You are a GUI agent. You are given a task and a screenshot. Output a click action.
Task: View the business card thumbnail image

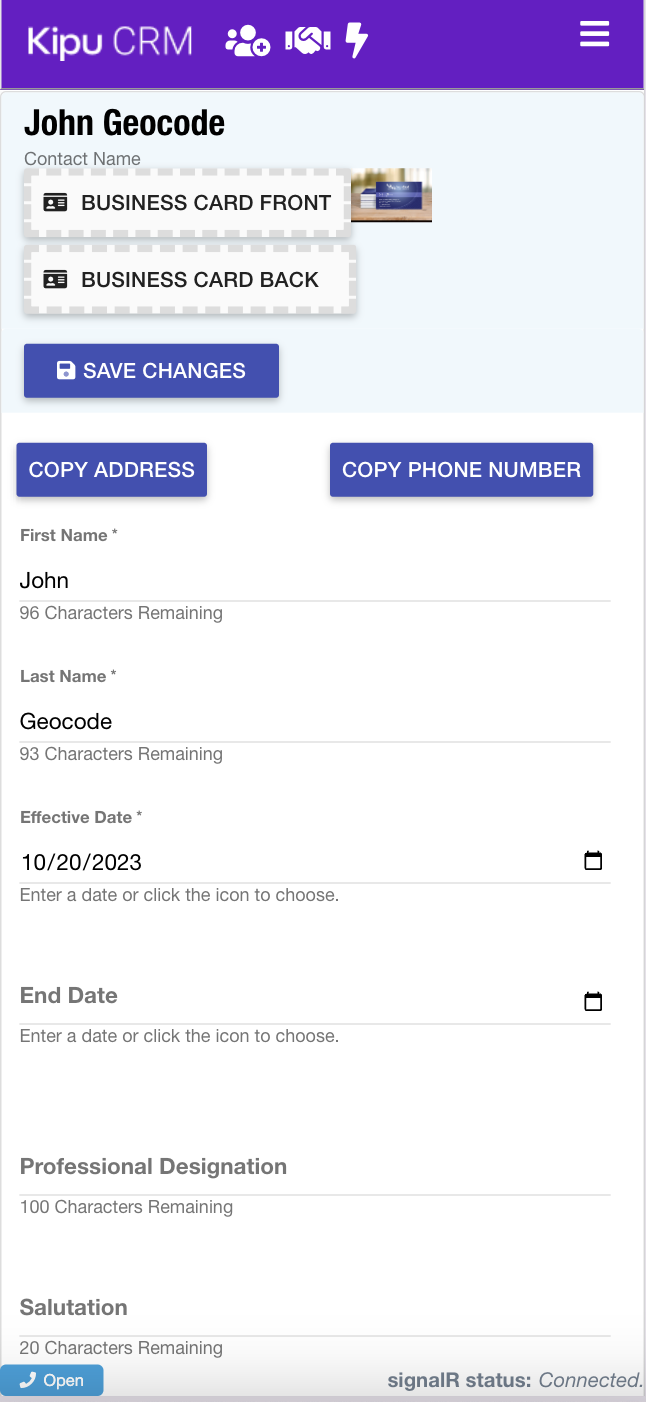391,194
